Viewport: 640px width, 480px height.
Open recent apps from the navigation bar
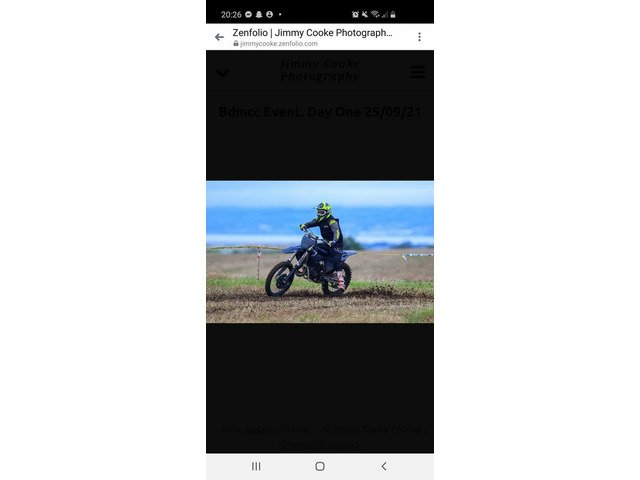click(x=256, y=466)
